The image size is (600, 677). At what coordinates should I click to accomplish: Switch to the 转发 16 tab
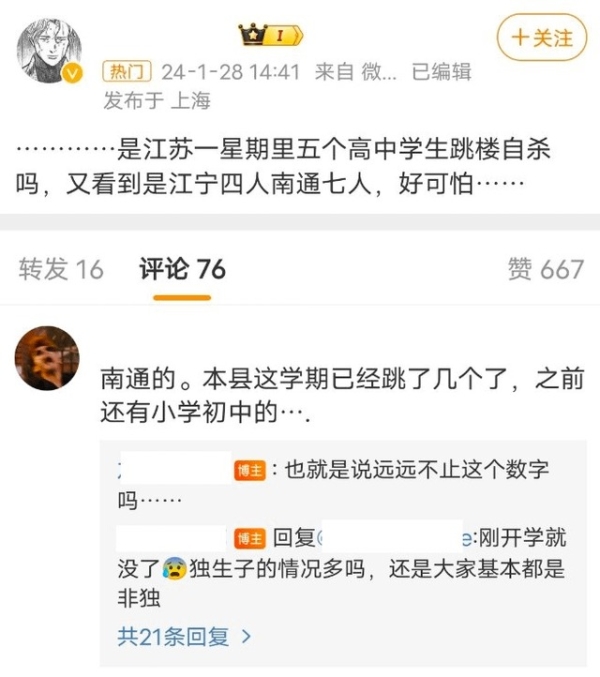click(x=61, y=268)
